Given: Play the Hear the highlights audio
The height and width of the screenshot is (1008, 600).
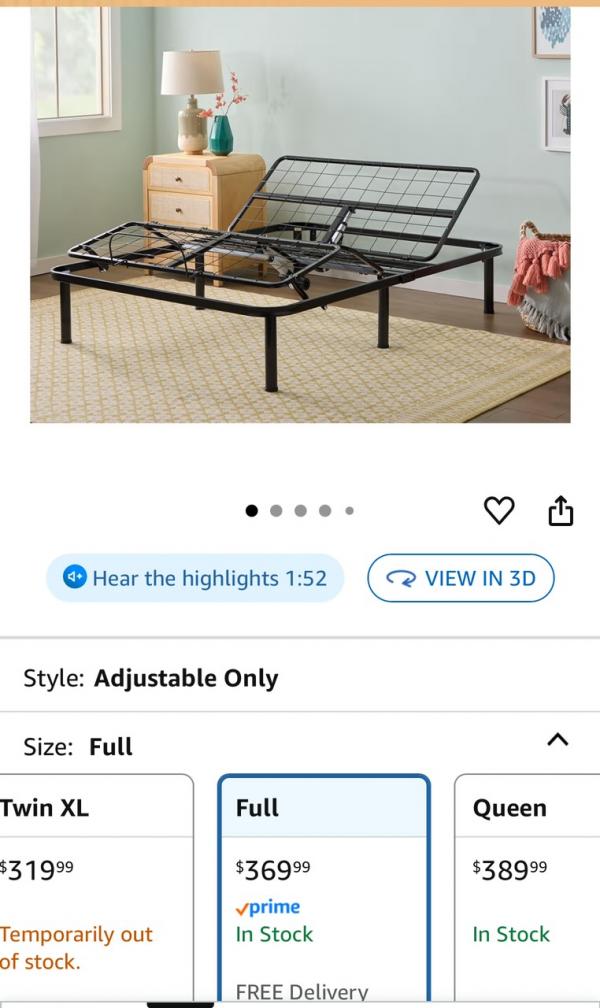Looking at the screenshot, I should pos(195,578).
